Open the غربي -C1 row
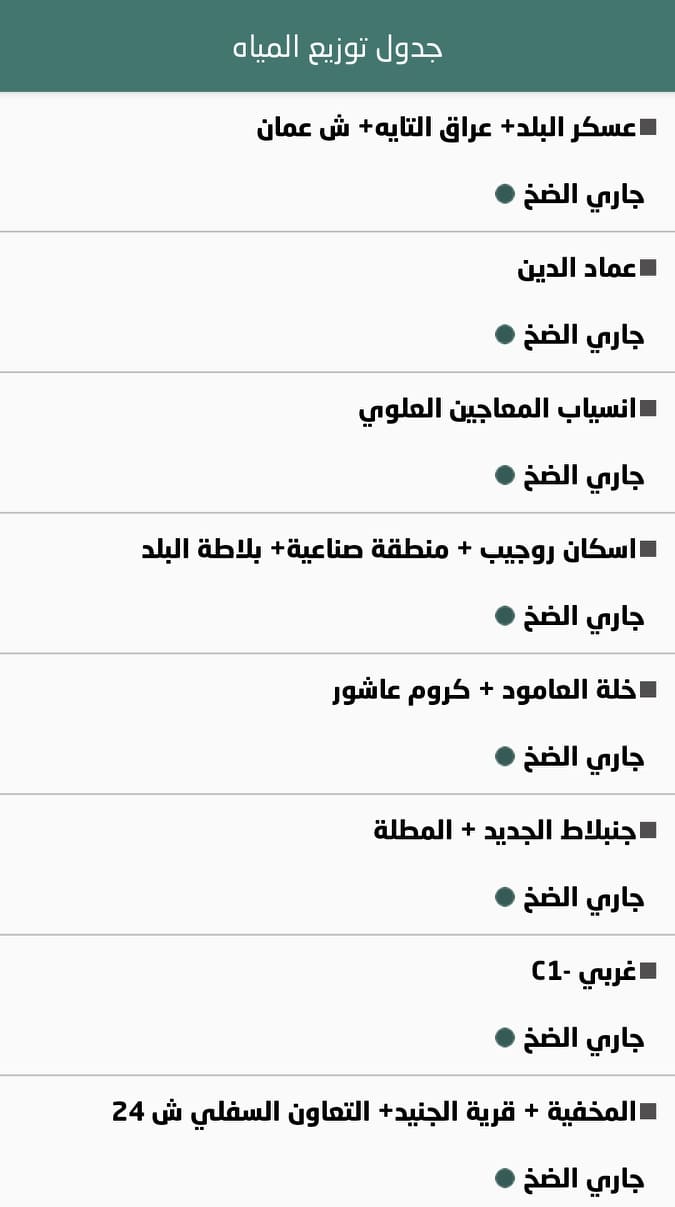 point(583,973)
